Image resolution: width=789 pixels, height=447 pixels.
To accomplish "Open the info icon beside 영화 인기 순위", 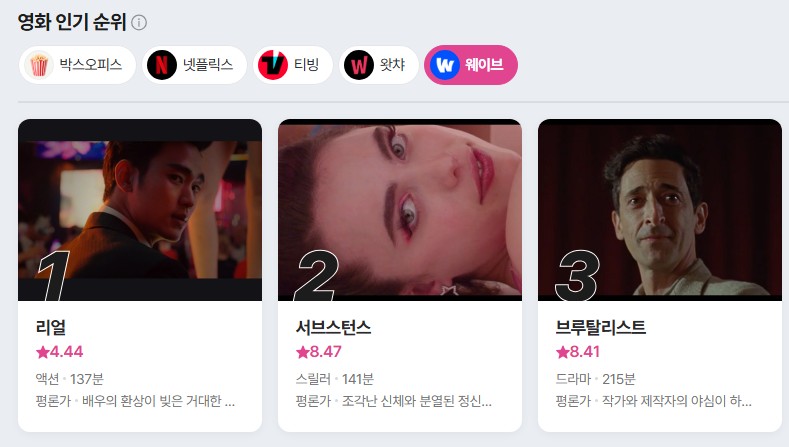I will pos(140,22).
